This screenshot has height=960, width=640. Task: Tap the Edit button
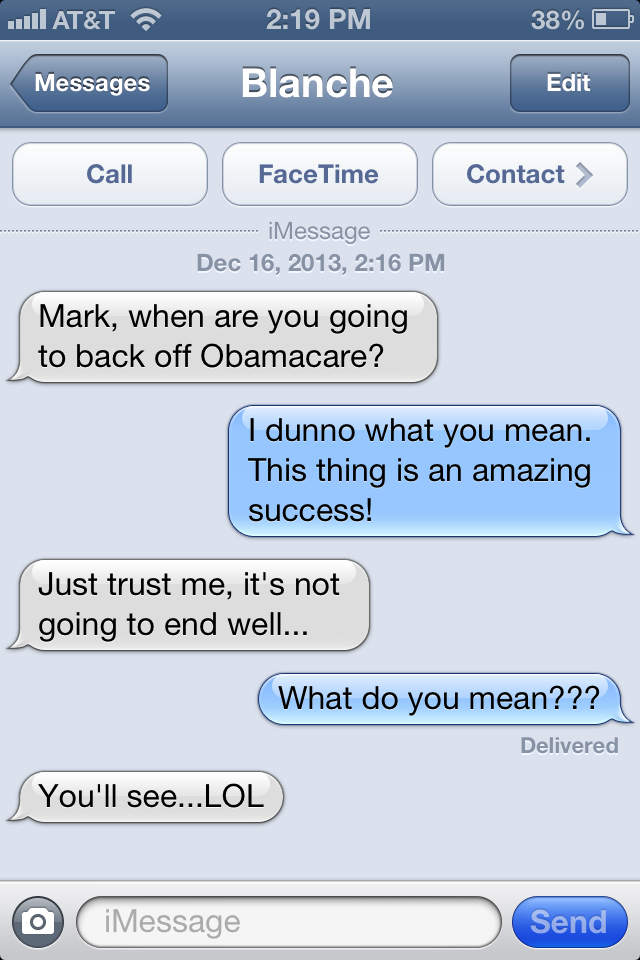click(x=568, y=84)
